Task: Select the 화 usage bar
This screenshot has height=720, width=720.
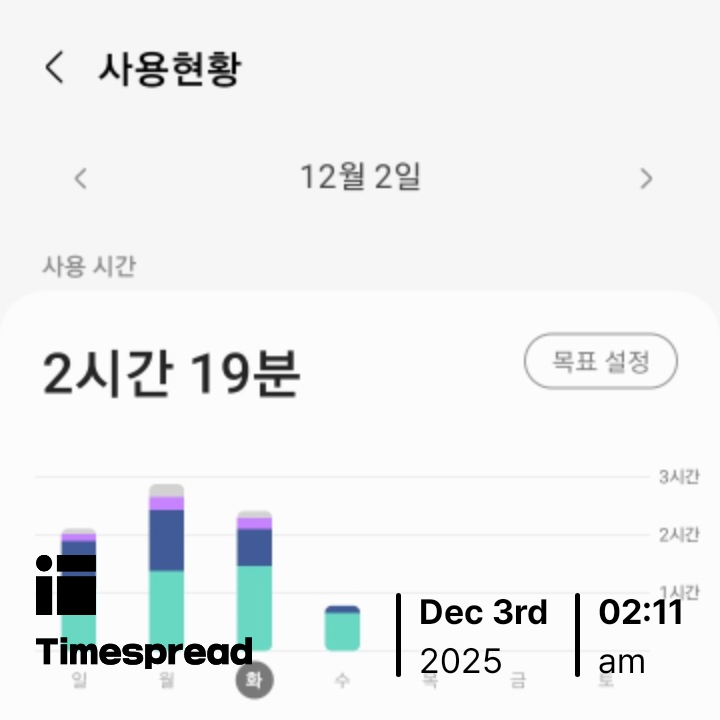Action: point(254,578)
